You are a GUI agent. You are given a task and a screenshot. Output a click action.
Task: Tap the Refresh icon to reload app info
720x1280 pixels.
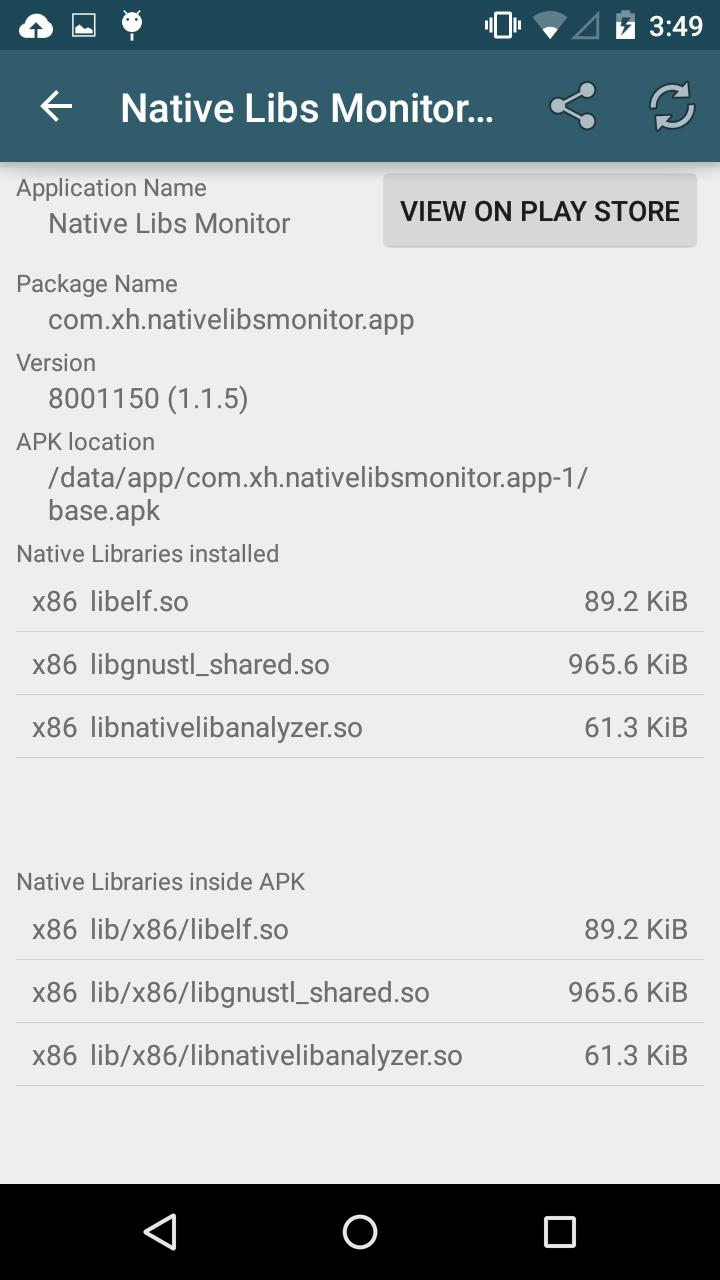[x=672, y=105]
